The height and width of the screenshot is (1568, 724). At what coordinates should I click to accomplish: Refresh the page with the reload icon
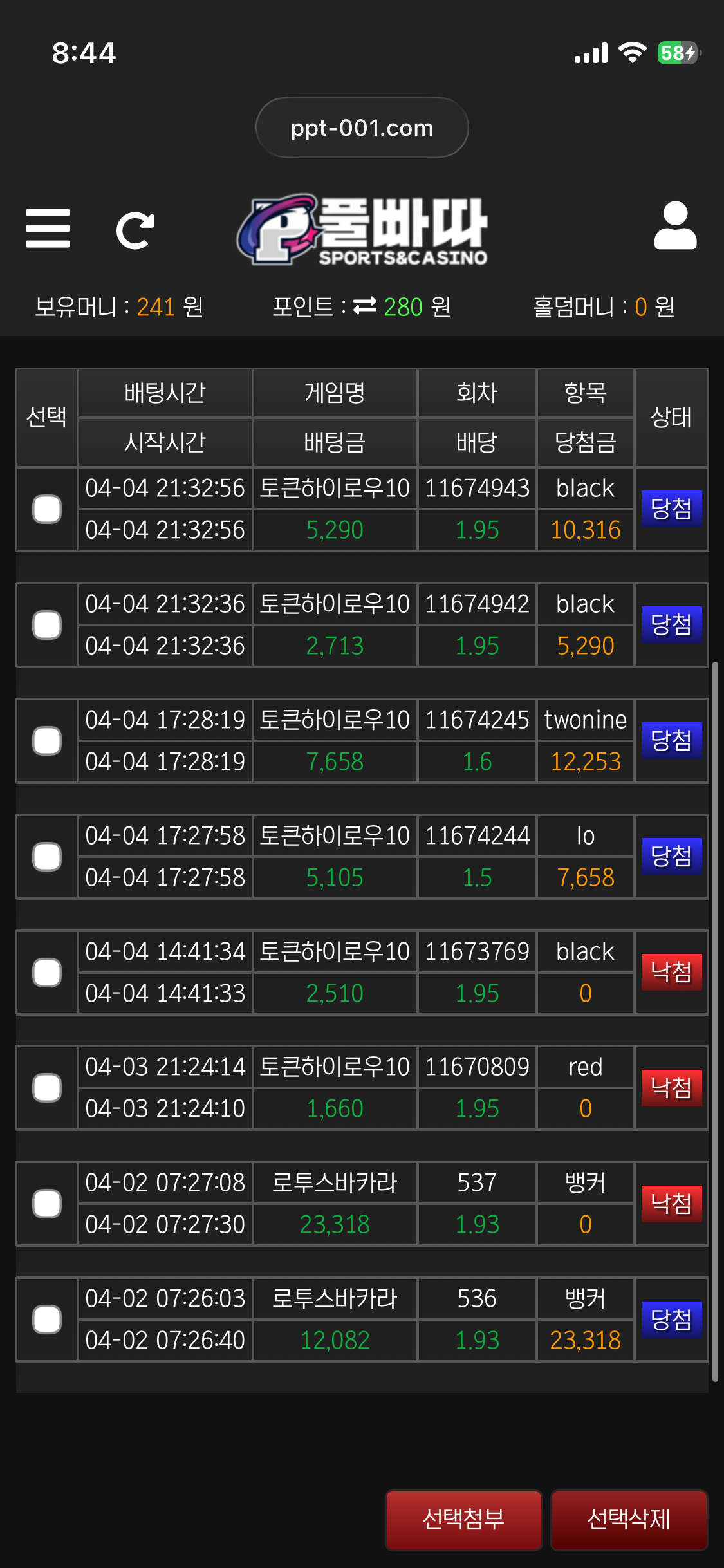135,230
